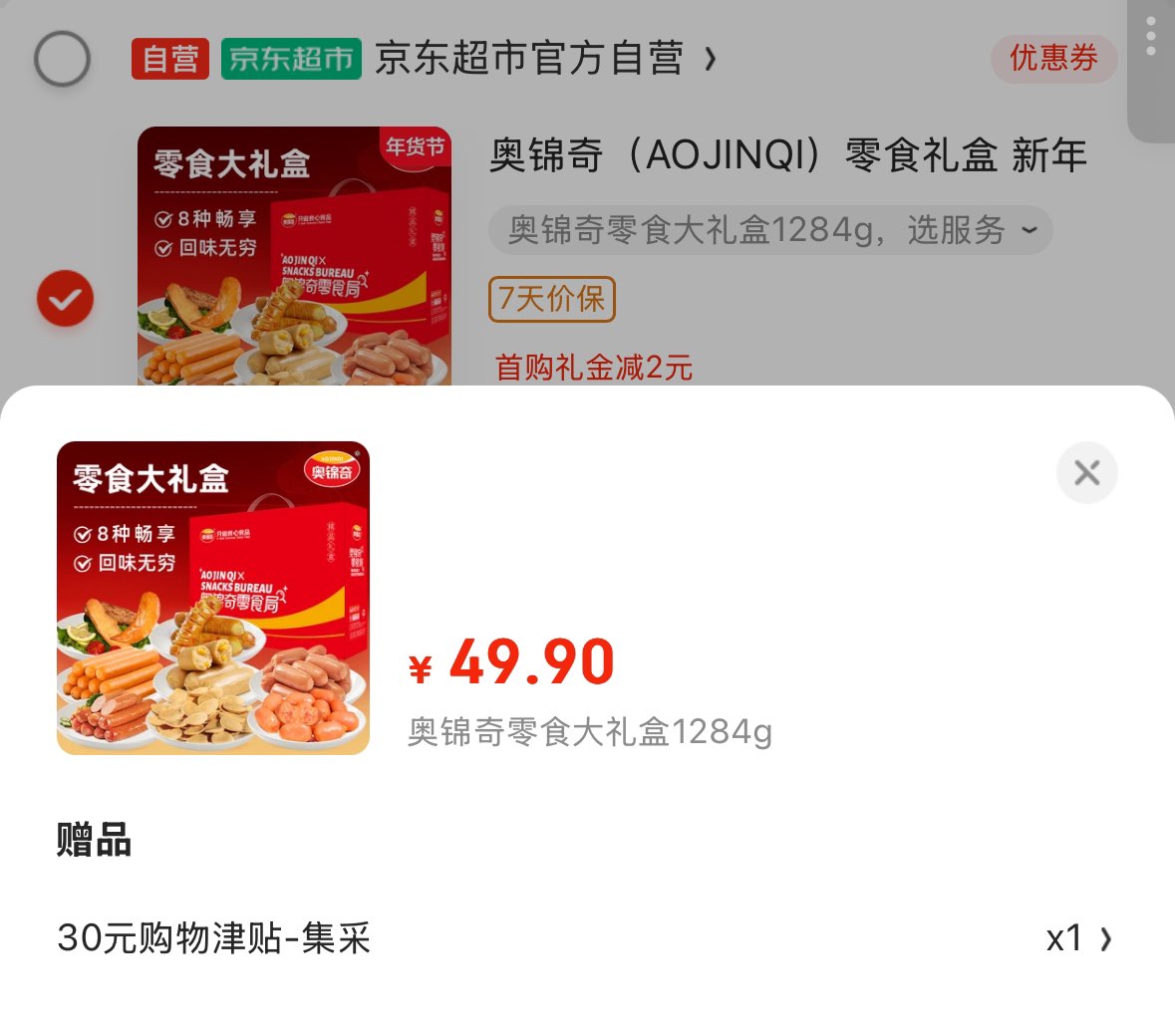Uncheck the 奥锦奇零食礼盒 item

[66, 298]
